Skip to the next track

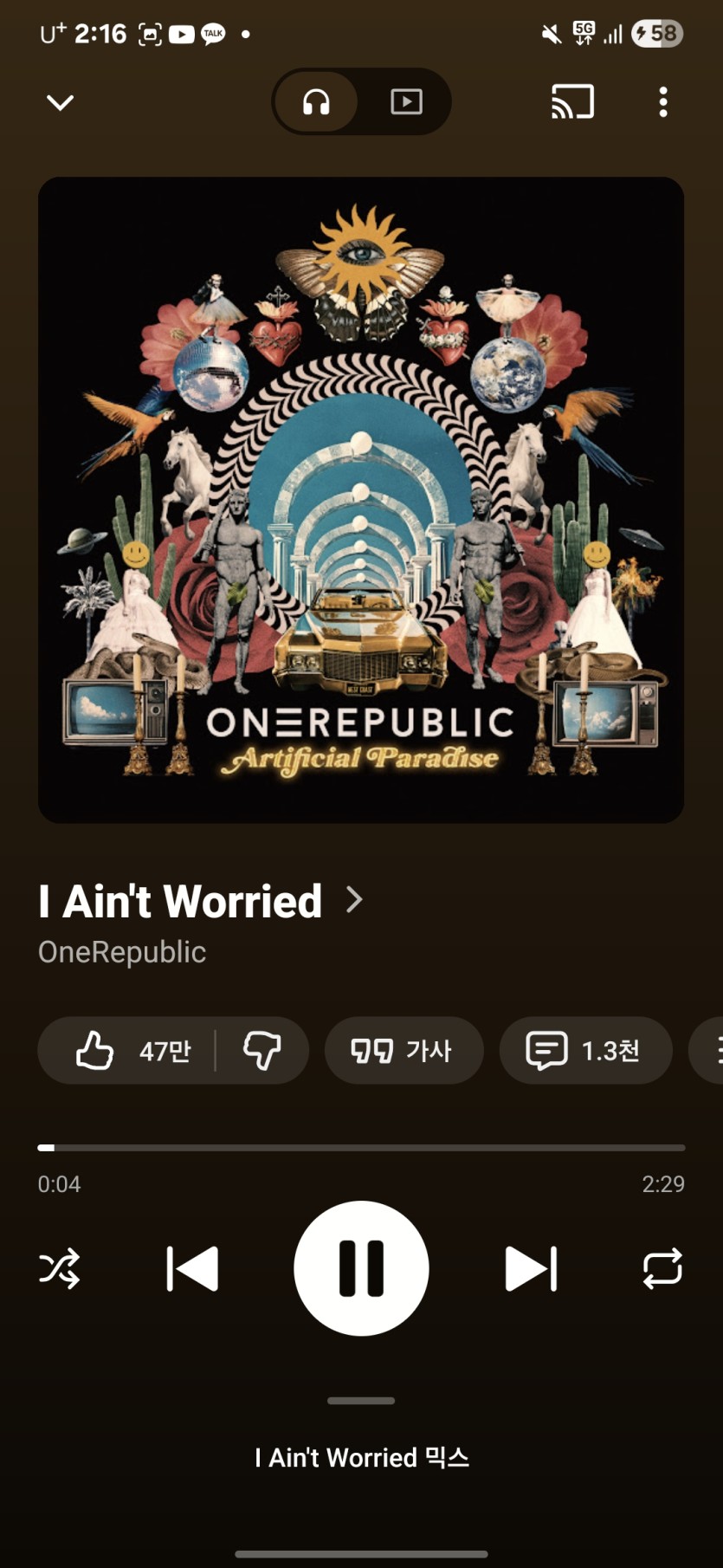pos(531,1268)
